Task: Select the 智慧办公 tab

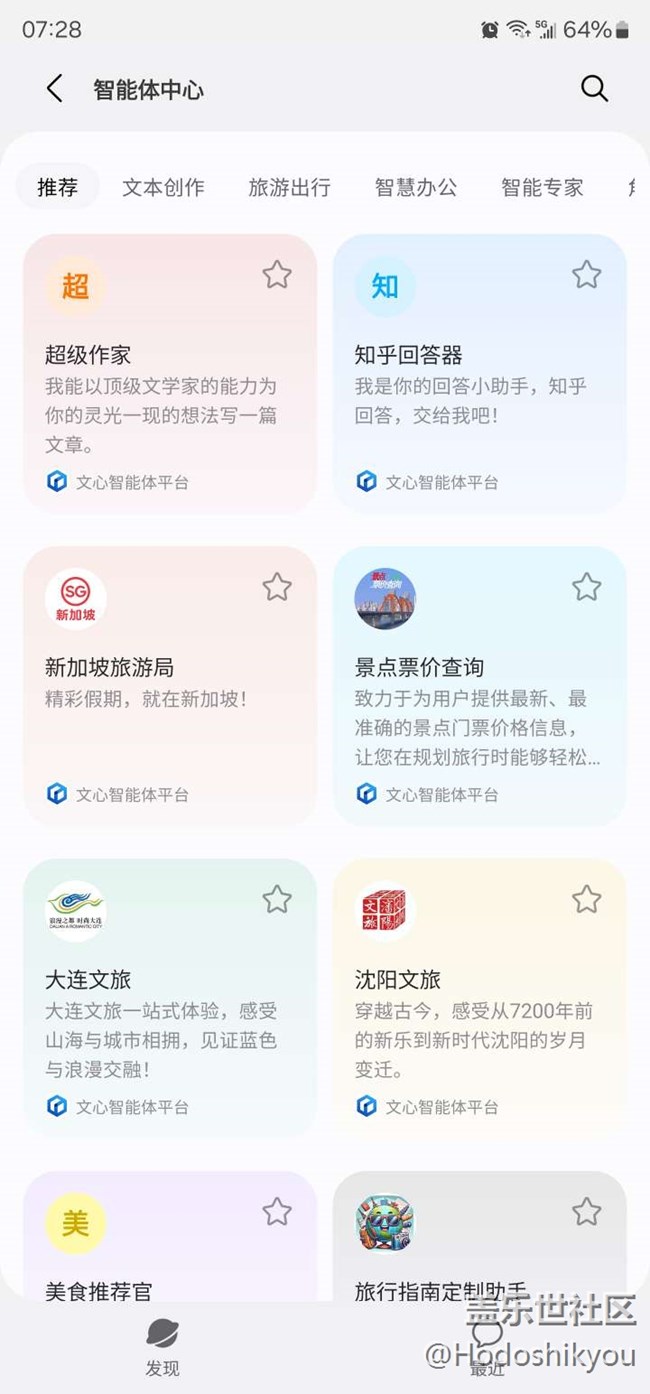Action: (x=415, y=187)
